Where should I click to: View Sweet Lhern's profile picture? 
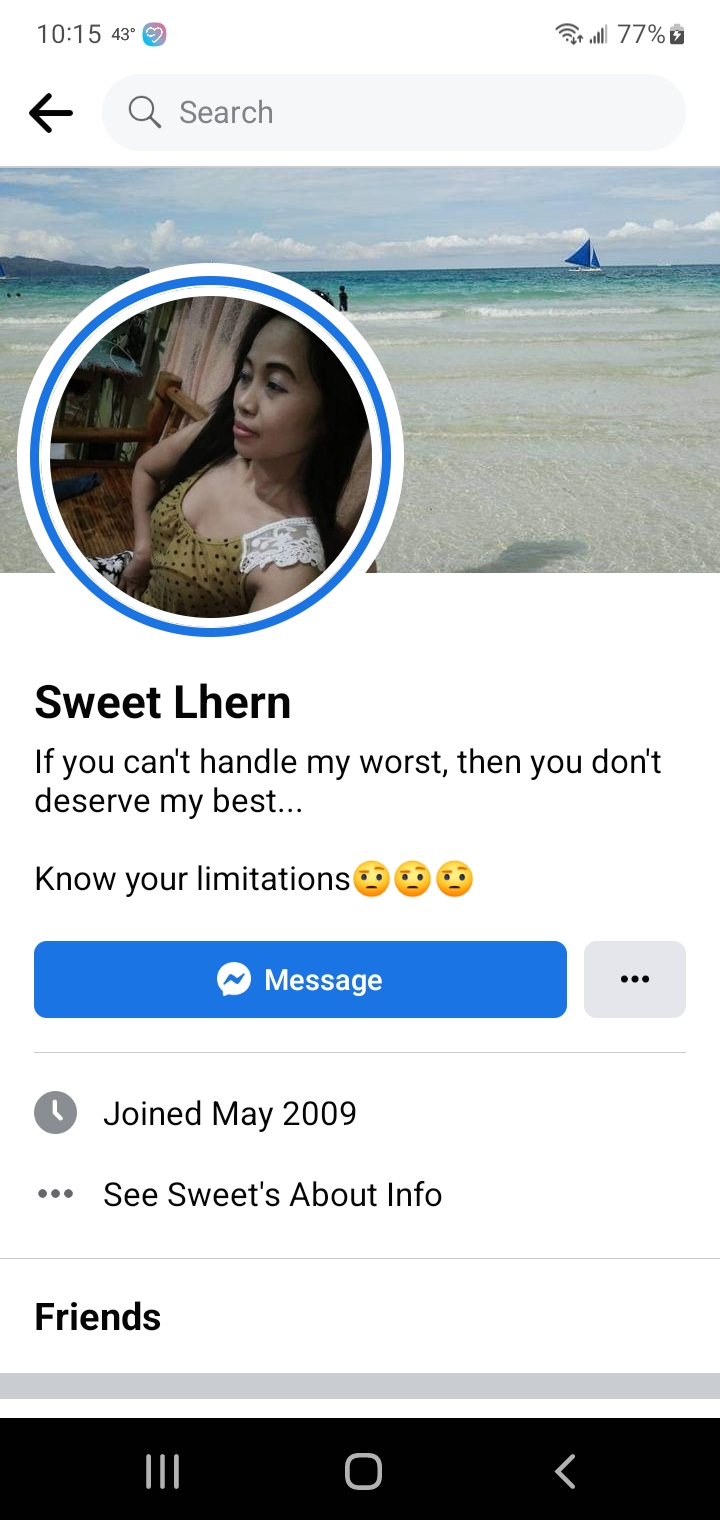tap(210, 456)
